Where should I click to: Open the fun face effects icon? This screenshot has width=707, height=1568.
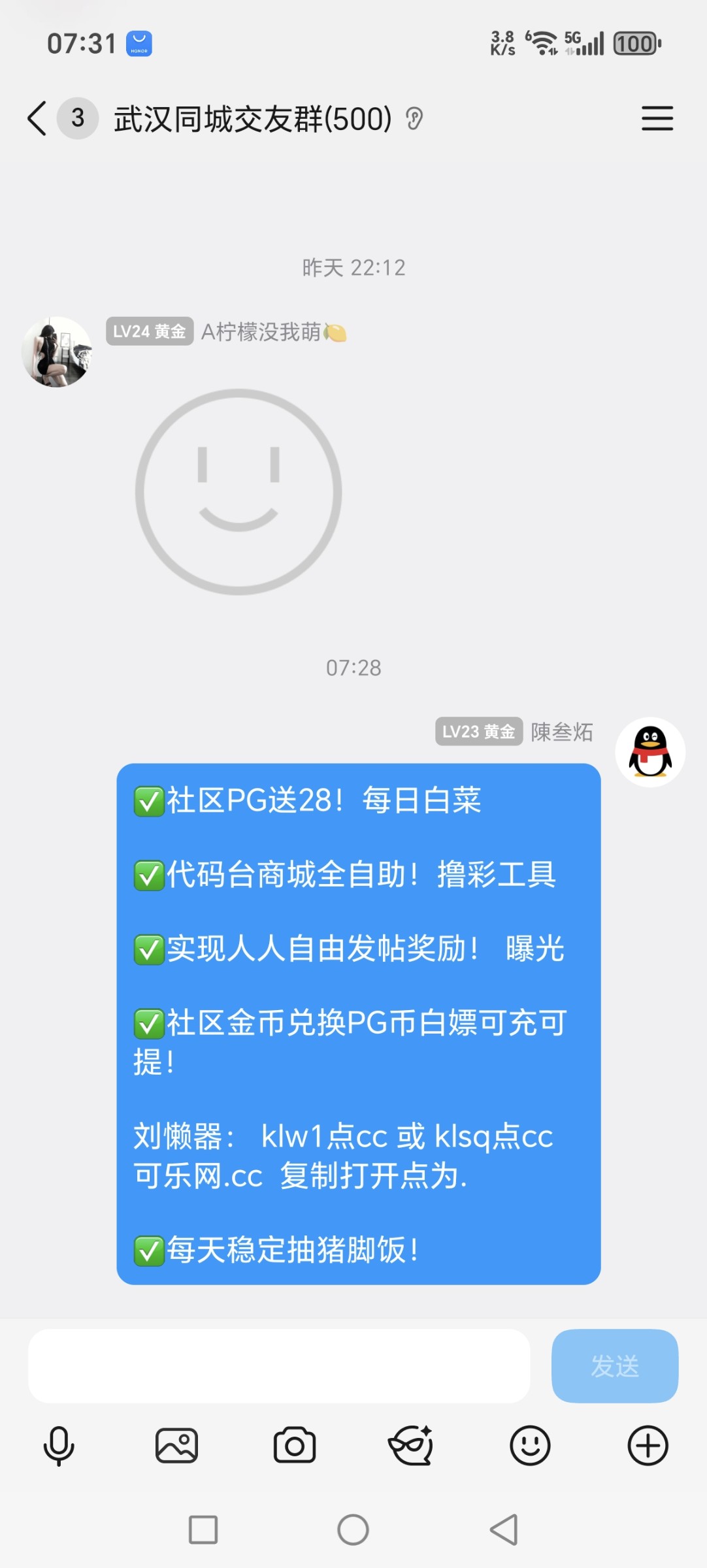[x=412, y=1446]
